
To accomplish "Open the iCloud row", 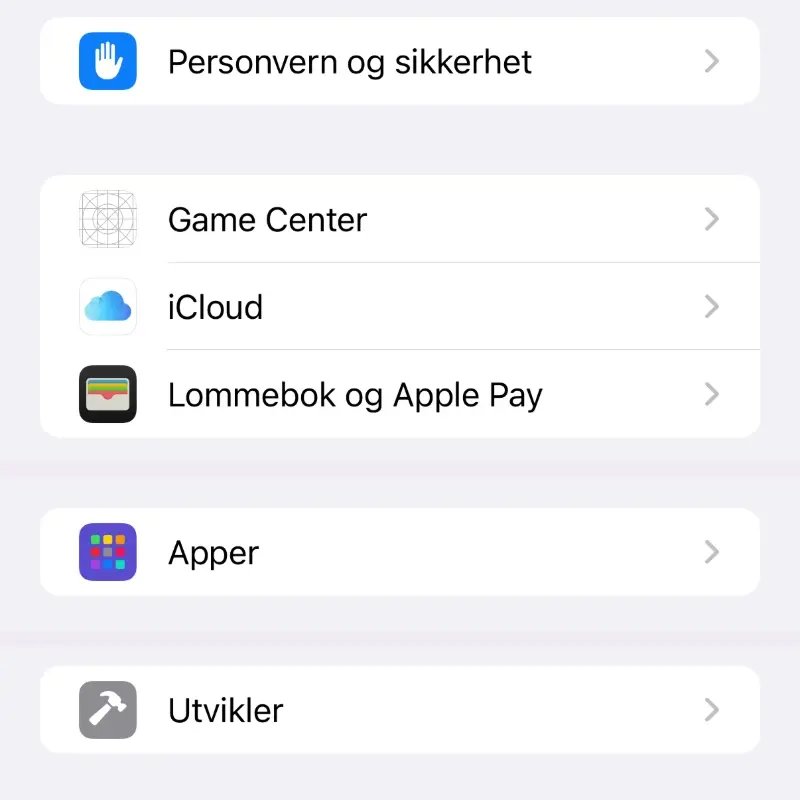I will click(x=400, y=306).
